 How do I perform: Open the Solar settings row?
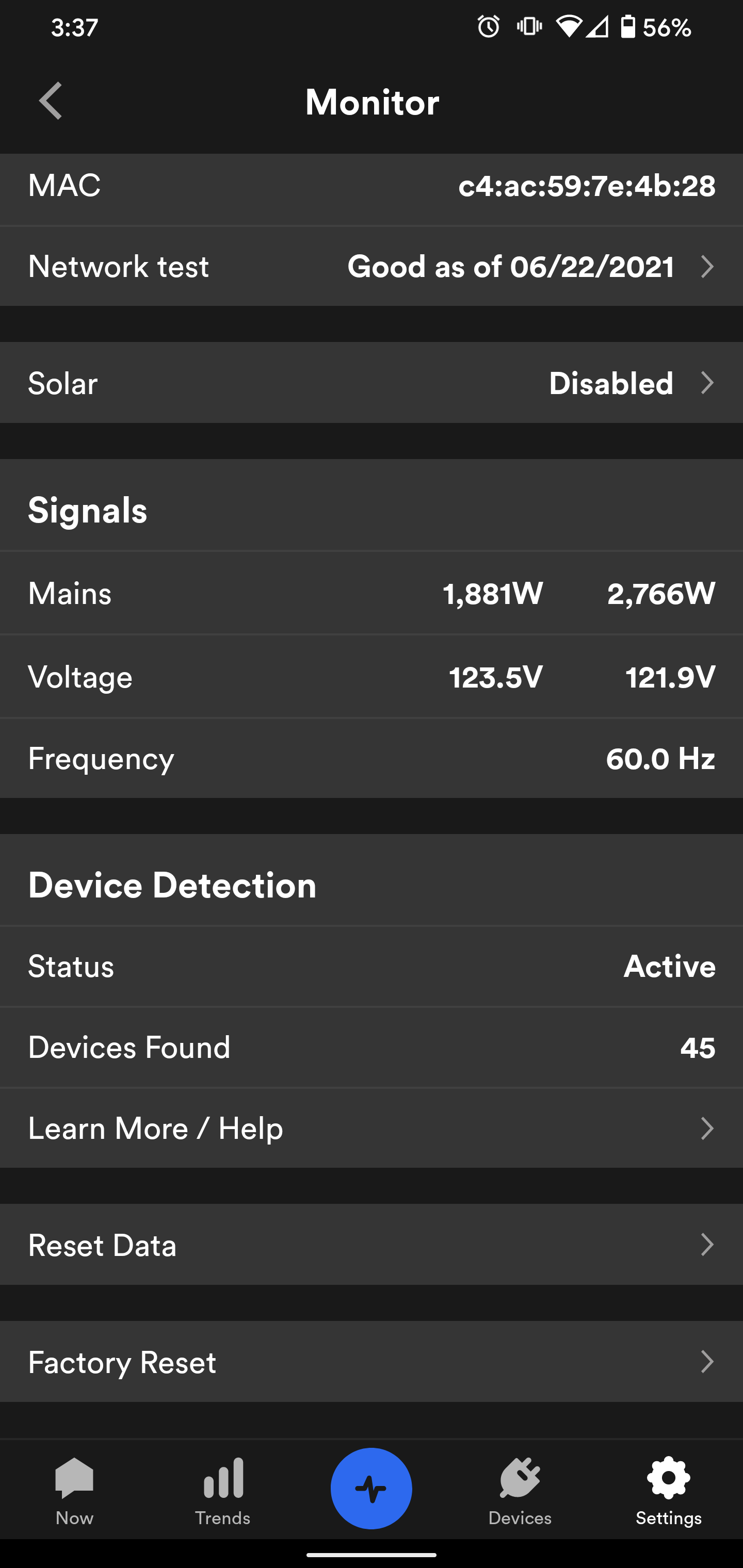372,383
